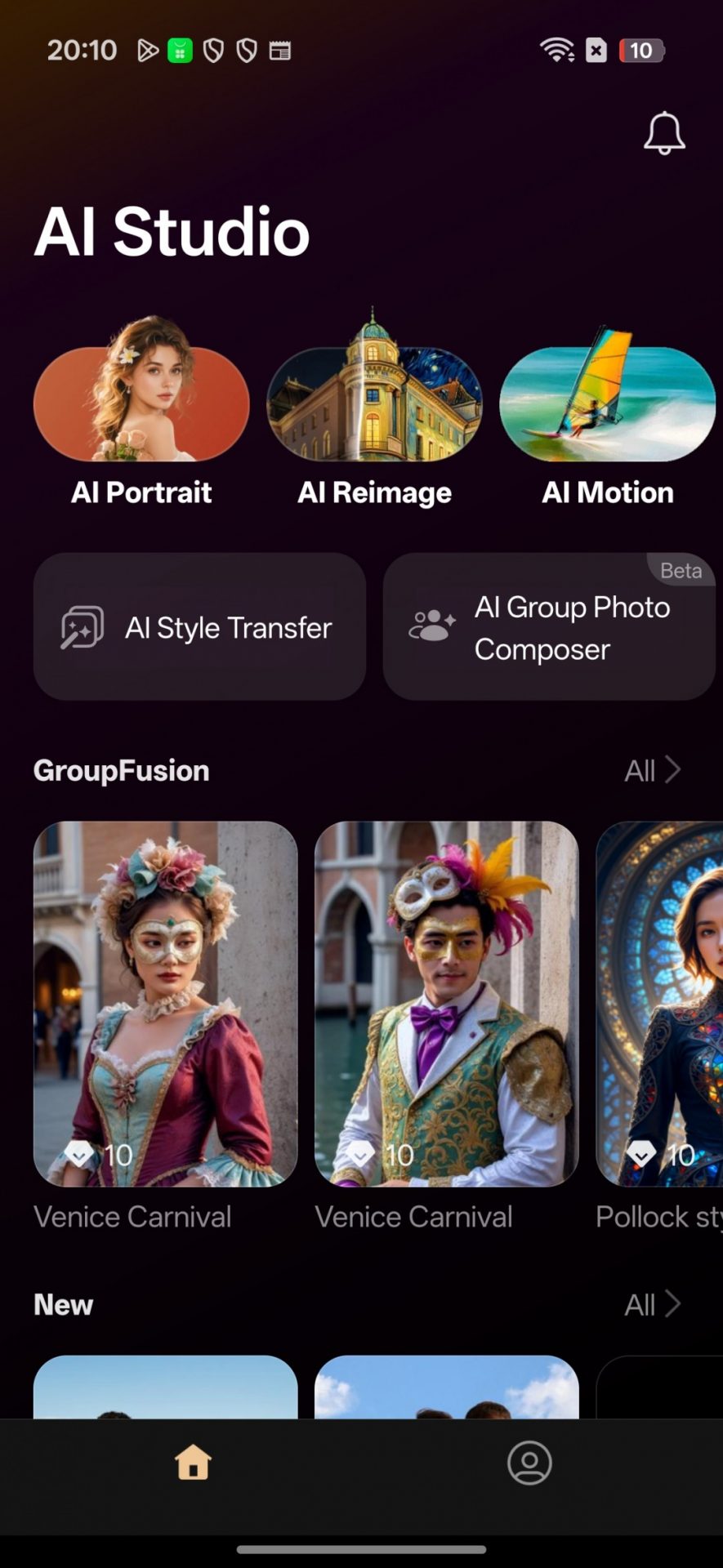The image size is (723, 1568).
Task: Open the Pollock style template
Action: (659, 1004)
